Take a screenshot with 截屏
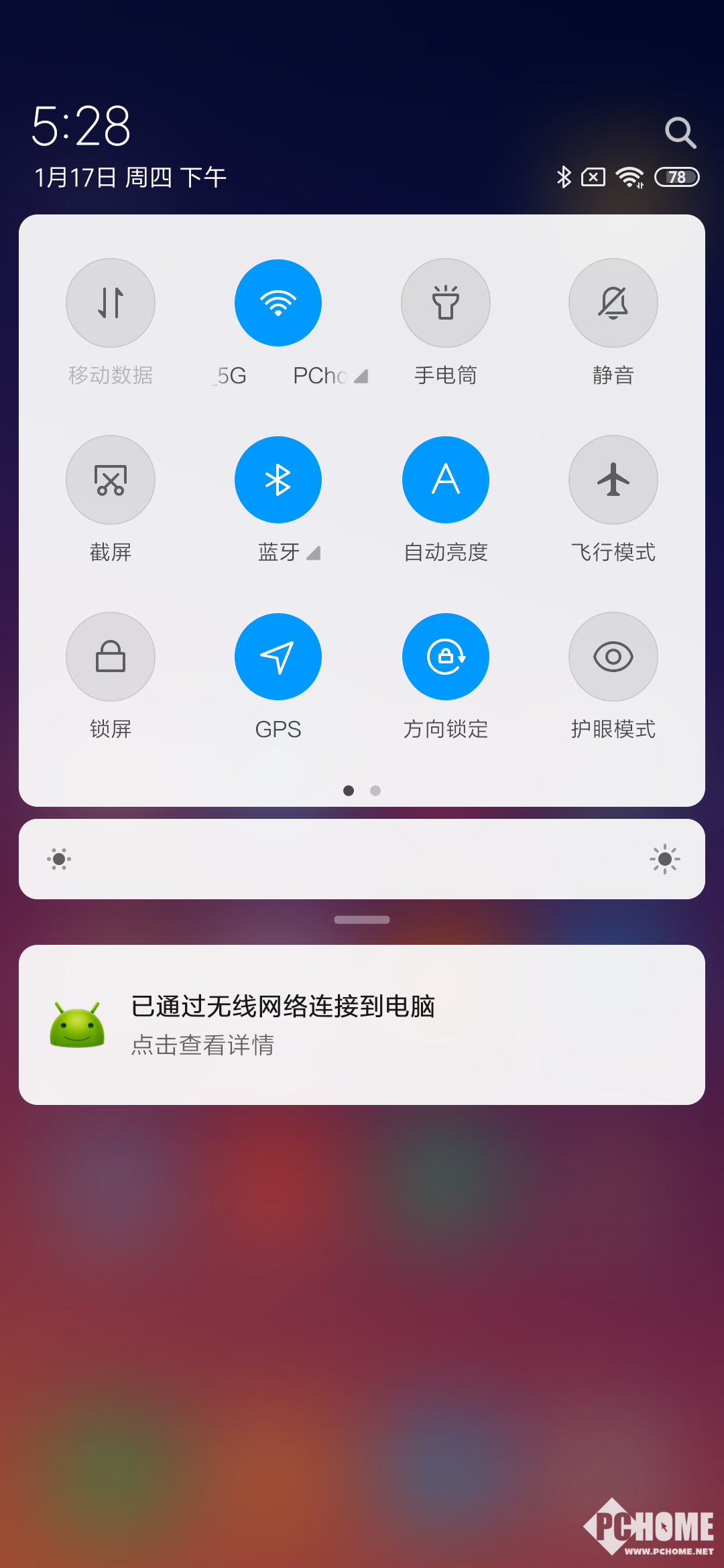Image resolution: width=724 pixels, height=1568 pixels. (x=111, y=480)
